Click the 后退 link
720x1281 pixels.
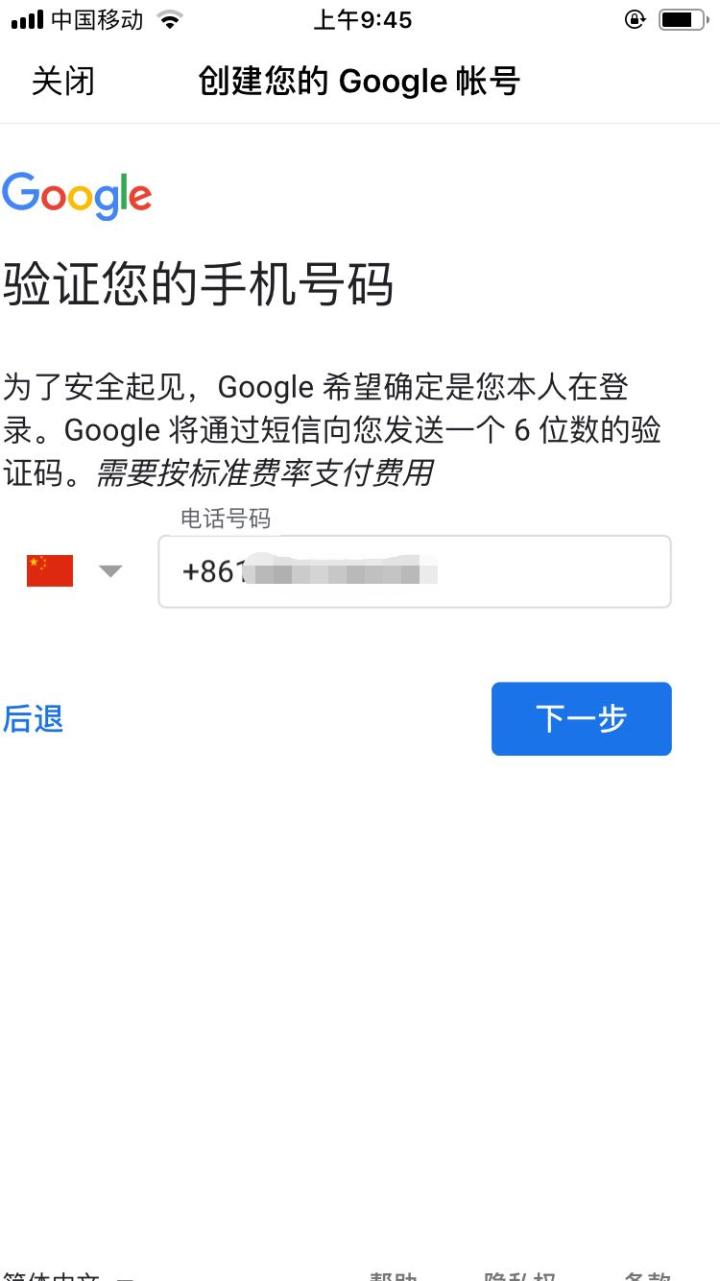33,719
